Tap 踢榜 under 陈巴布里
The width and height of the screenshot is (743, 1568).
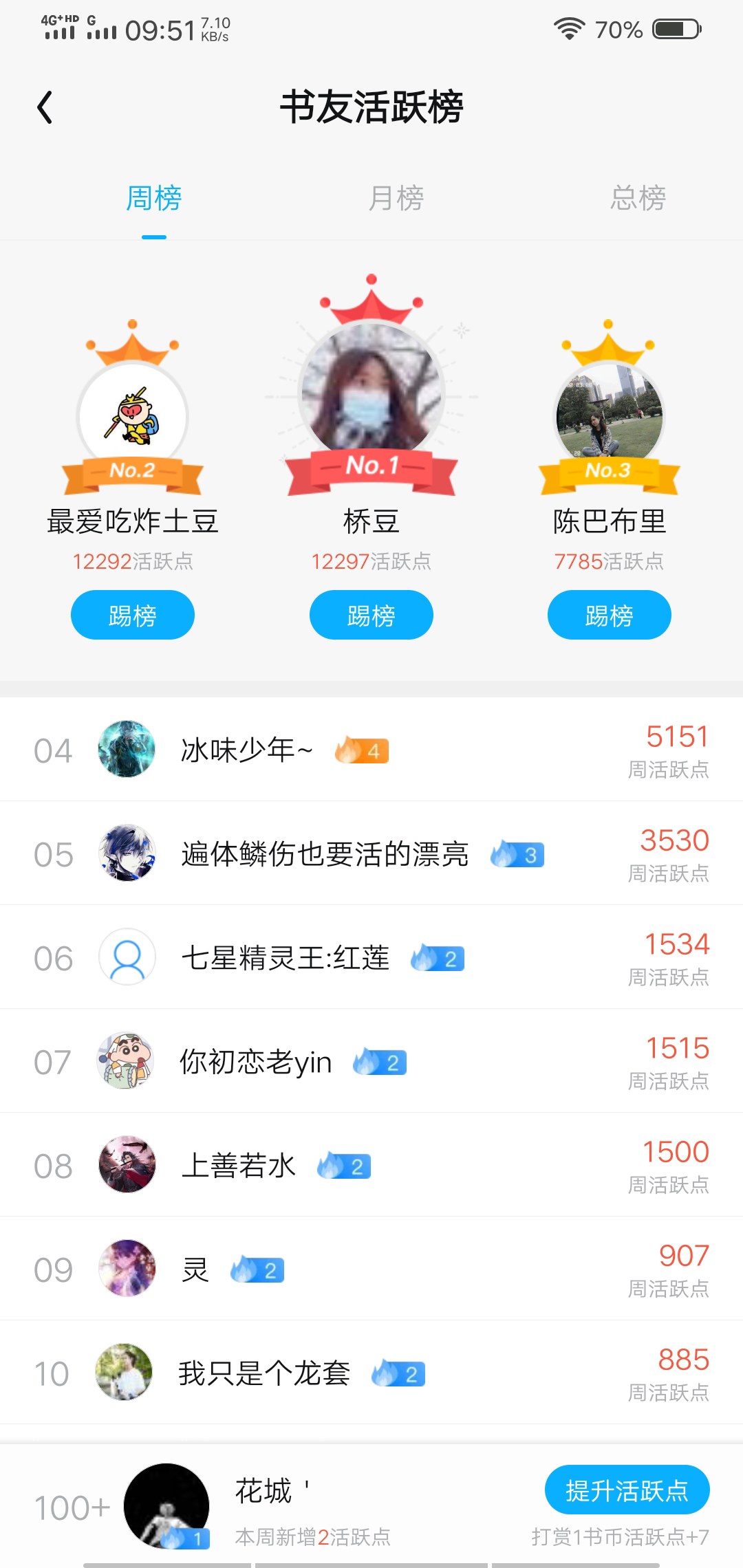(609, 615)
